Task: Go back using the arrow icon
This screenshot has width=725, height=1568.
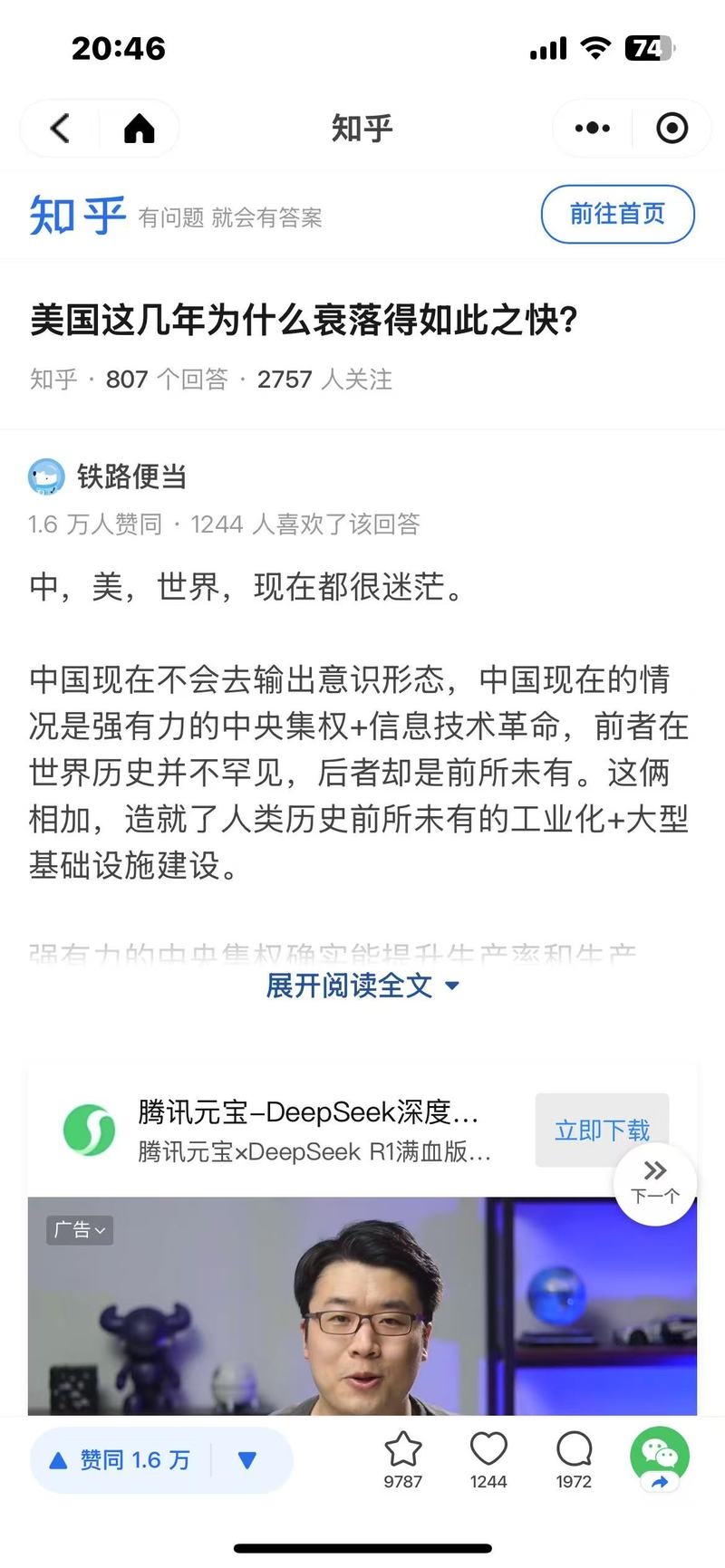Action: (x=60, y=128)
